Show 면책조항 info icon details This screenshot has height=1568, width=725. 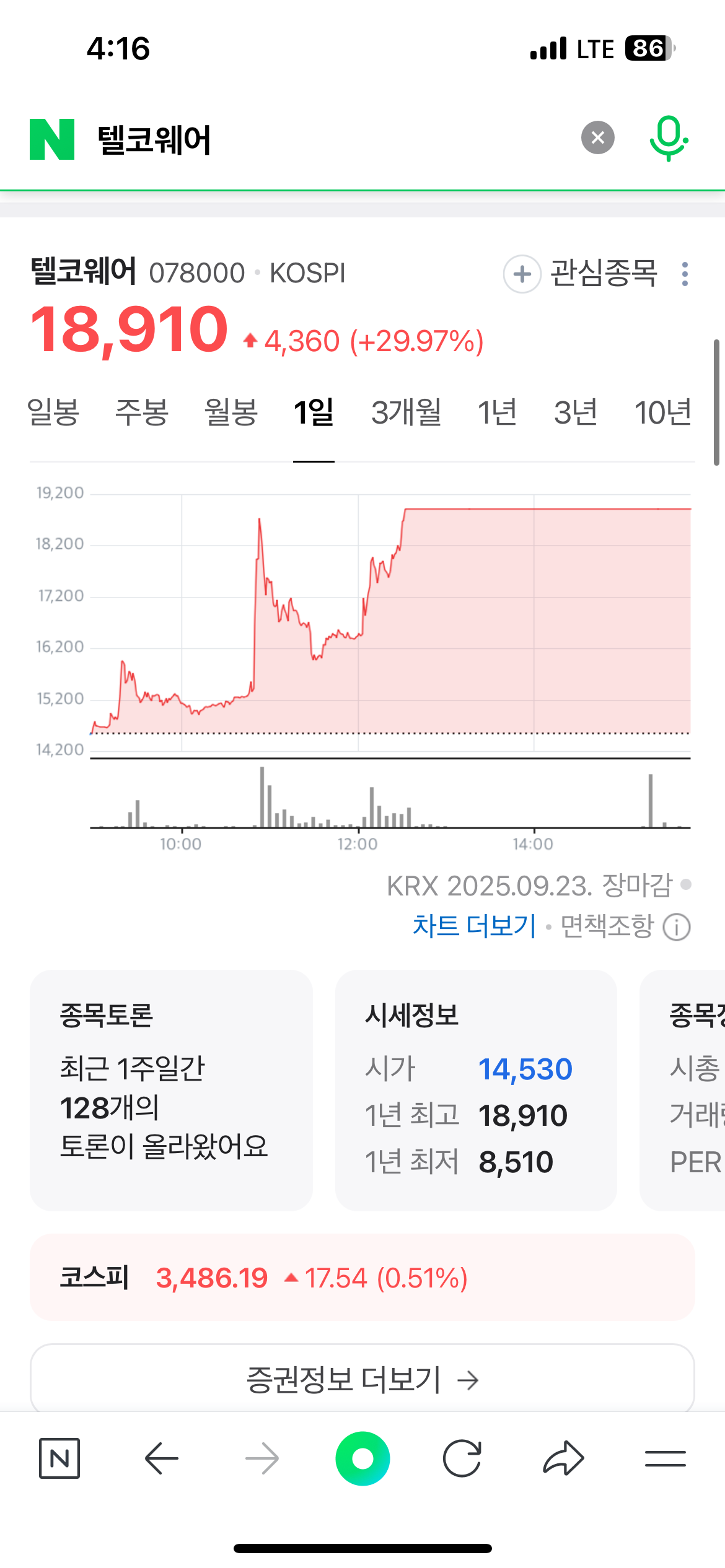pos(677,928)
